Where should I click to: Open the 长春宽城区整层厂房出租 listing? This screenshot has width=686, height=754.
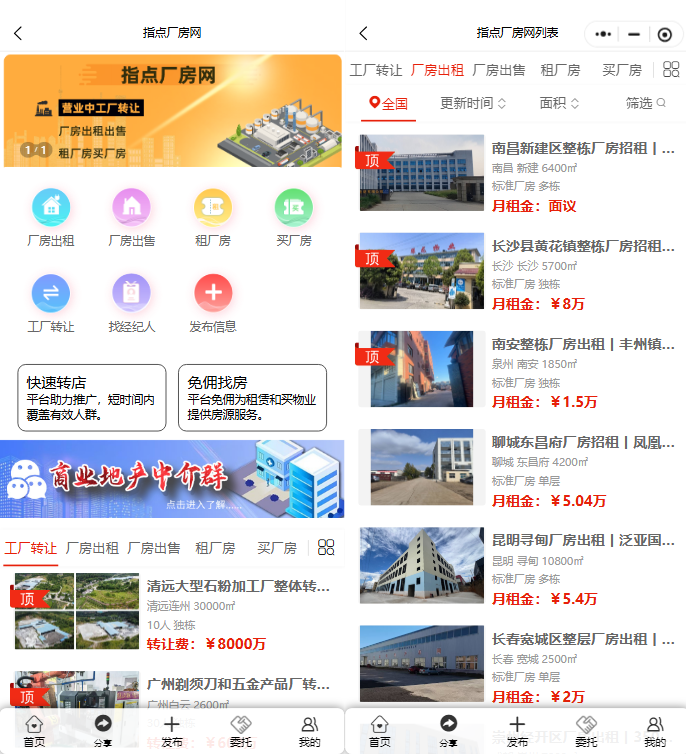(x=583, y=638)
